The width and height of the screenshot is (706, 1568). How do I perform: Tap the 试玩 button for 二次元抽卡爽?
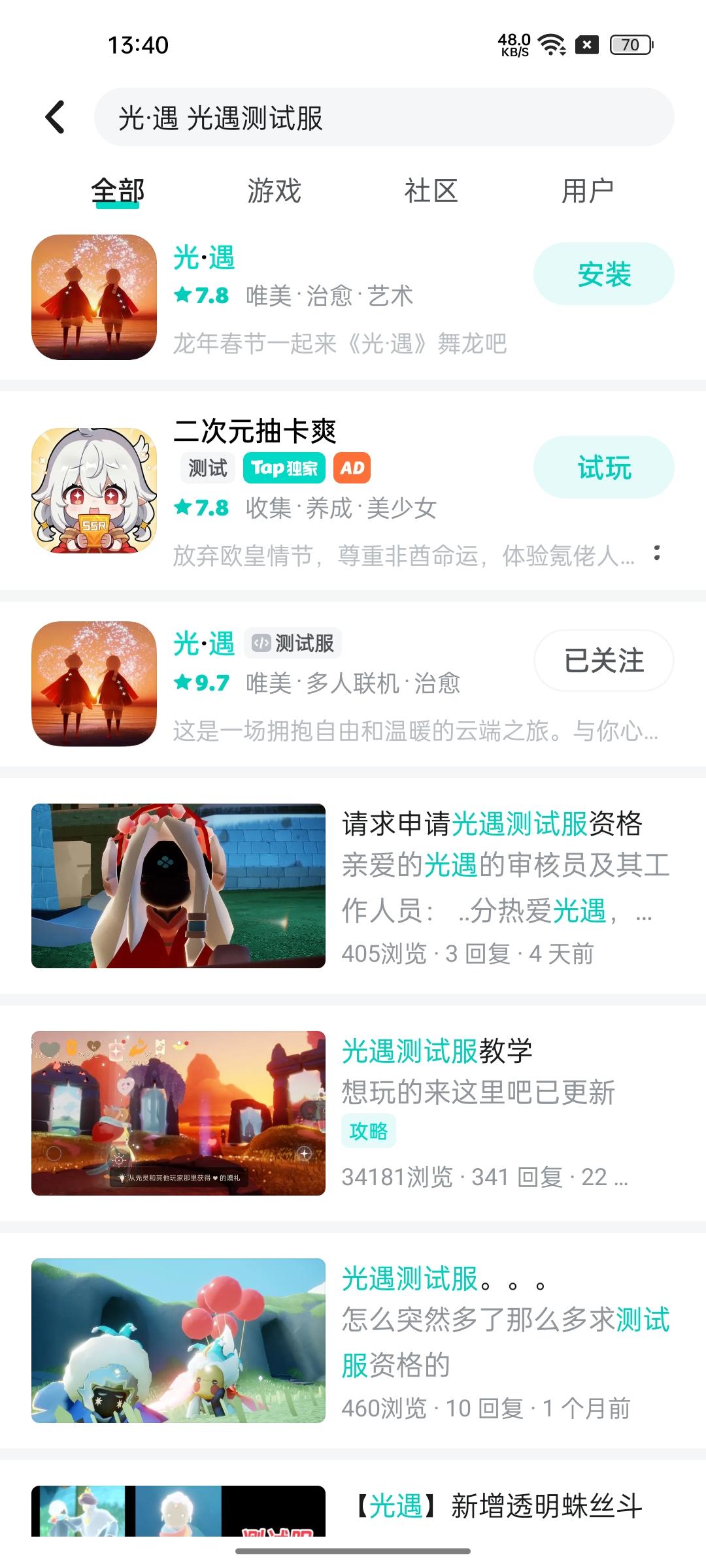[603, 466]
